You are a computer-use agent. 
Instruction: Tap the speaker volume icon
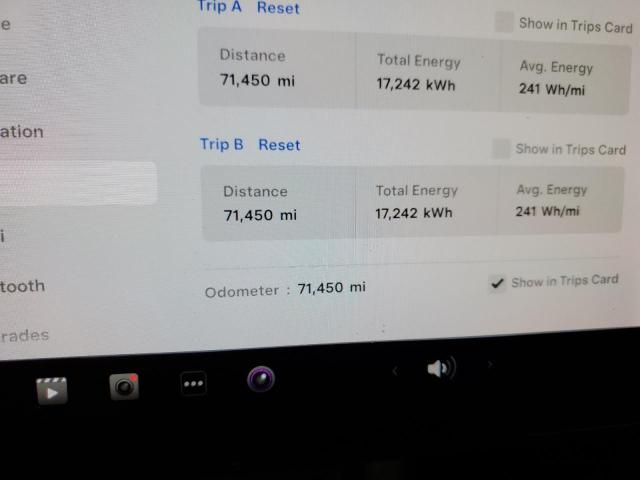[x=439, y=369]
